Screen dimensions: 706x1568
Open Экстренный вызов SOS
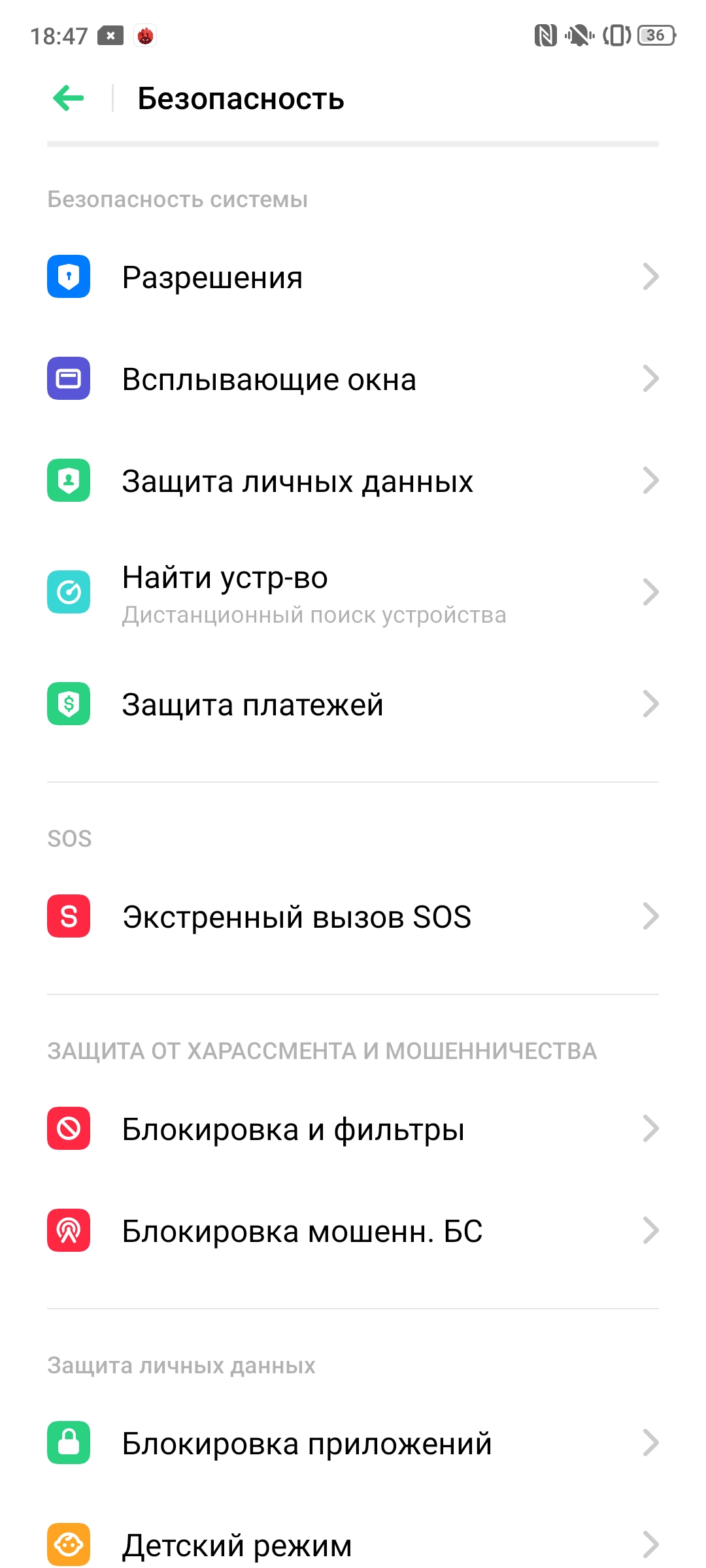353,916
